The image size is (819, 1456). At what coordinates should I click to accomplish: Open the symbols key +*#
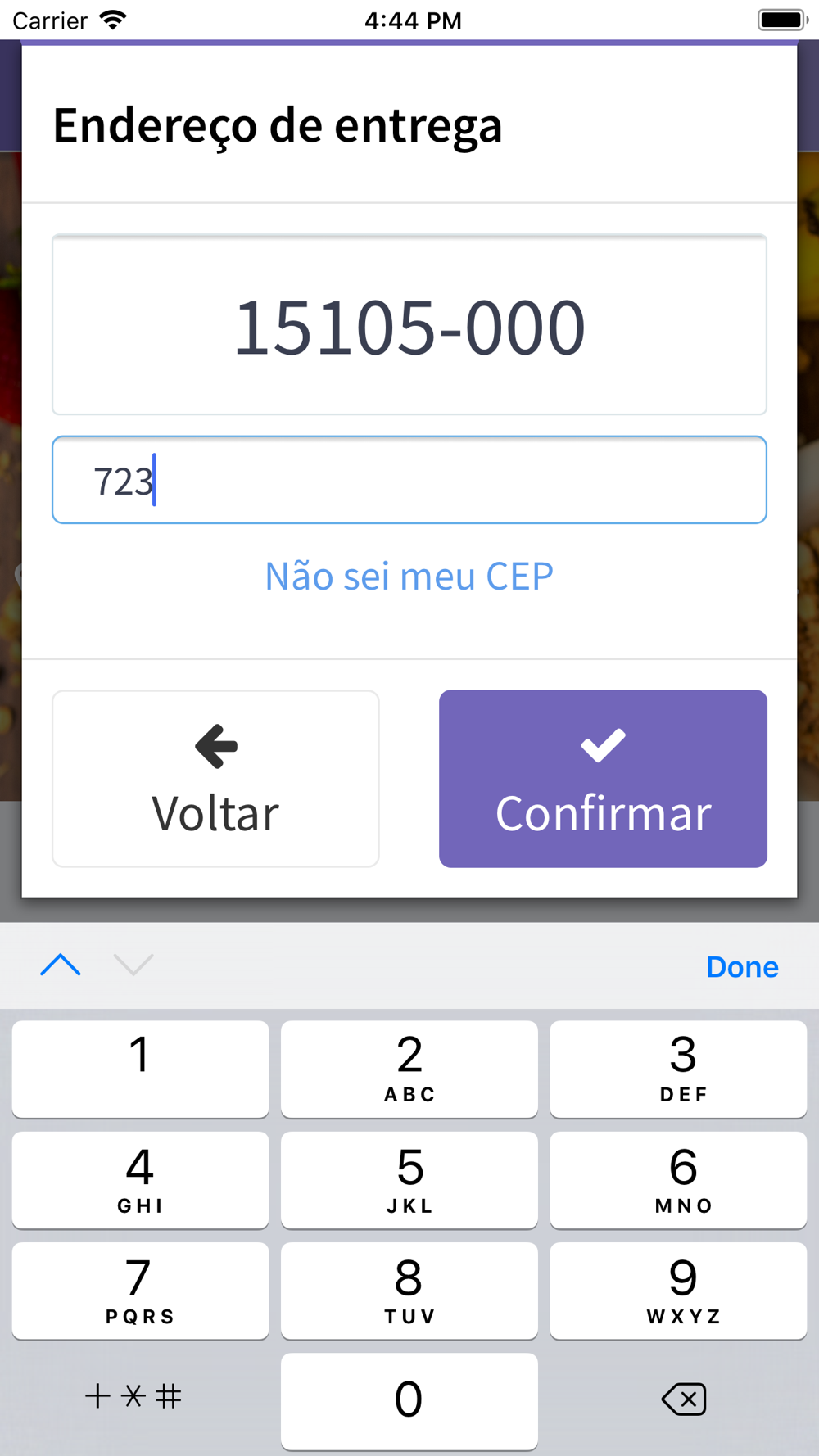pyautogui.click(x=133, y=1396)
